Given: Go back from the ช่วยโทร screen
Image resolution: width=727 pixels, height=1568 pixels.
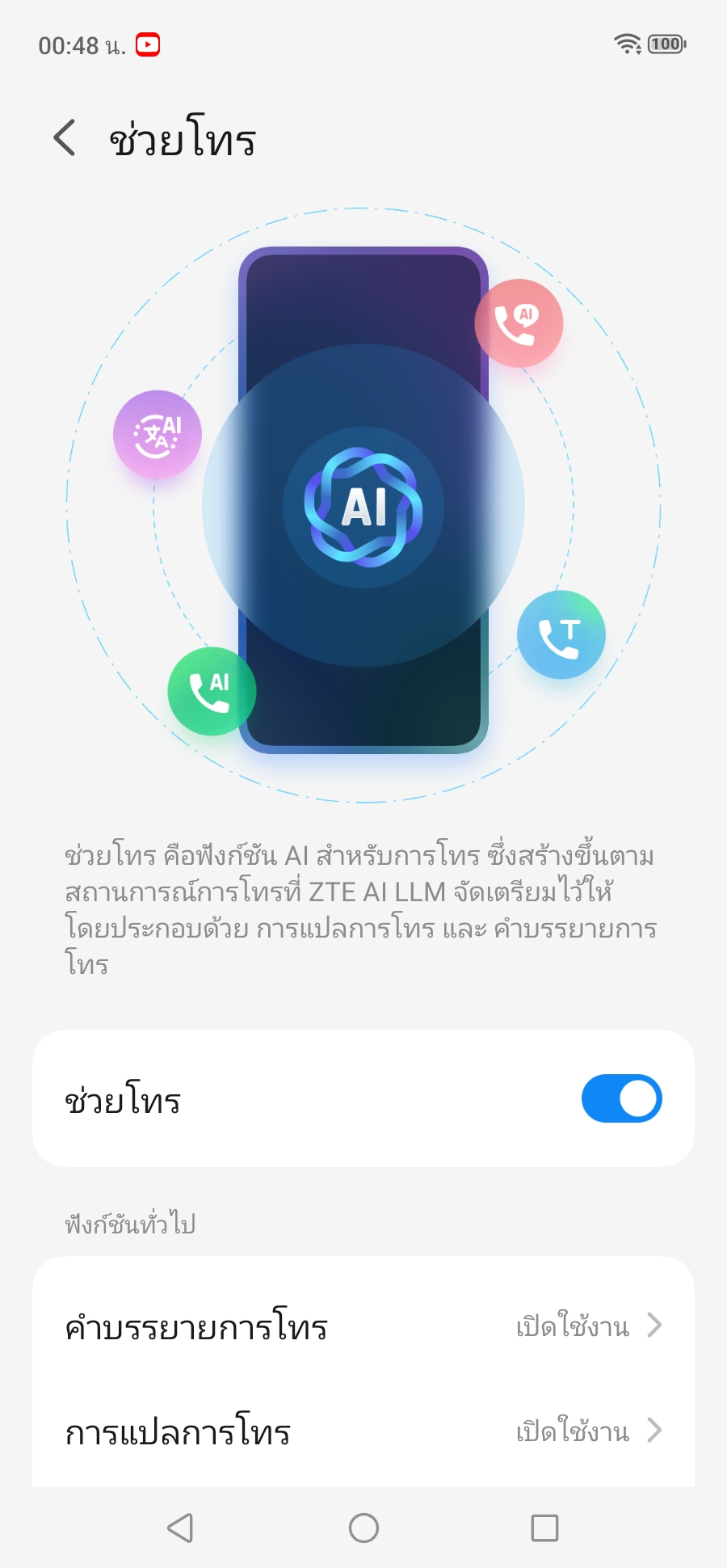Looking at the screenshot, I should coord(65,137).
